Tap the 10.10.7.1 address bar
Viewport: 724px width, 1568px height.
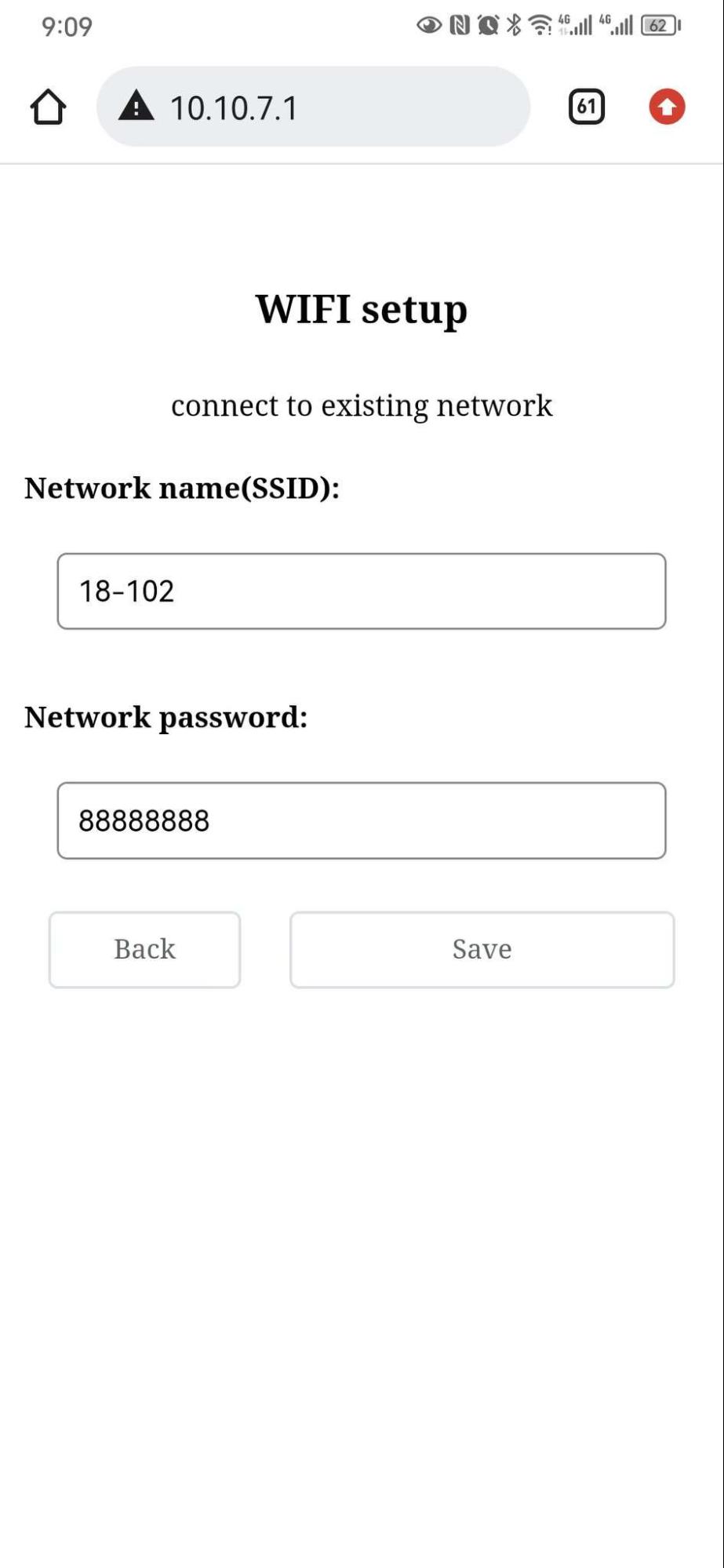313,107
